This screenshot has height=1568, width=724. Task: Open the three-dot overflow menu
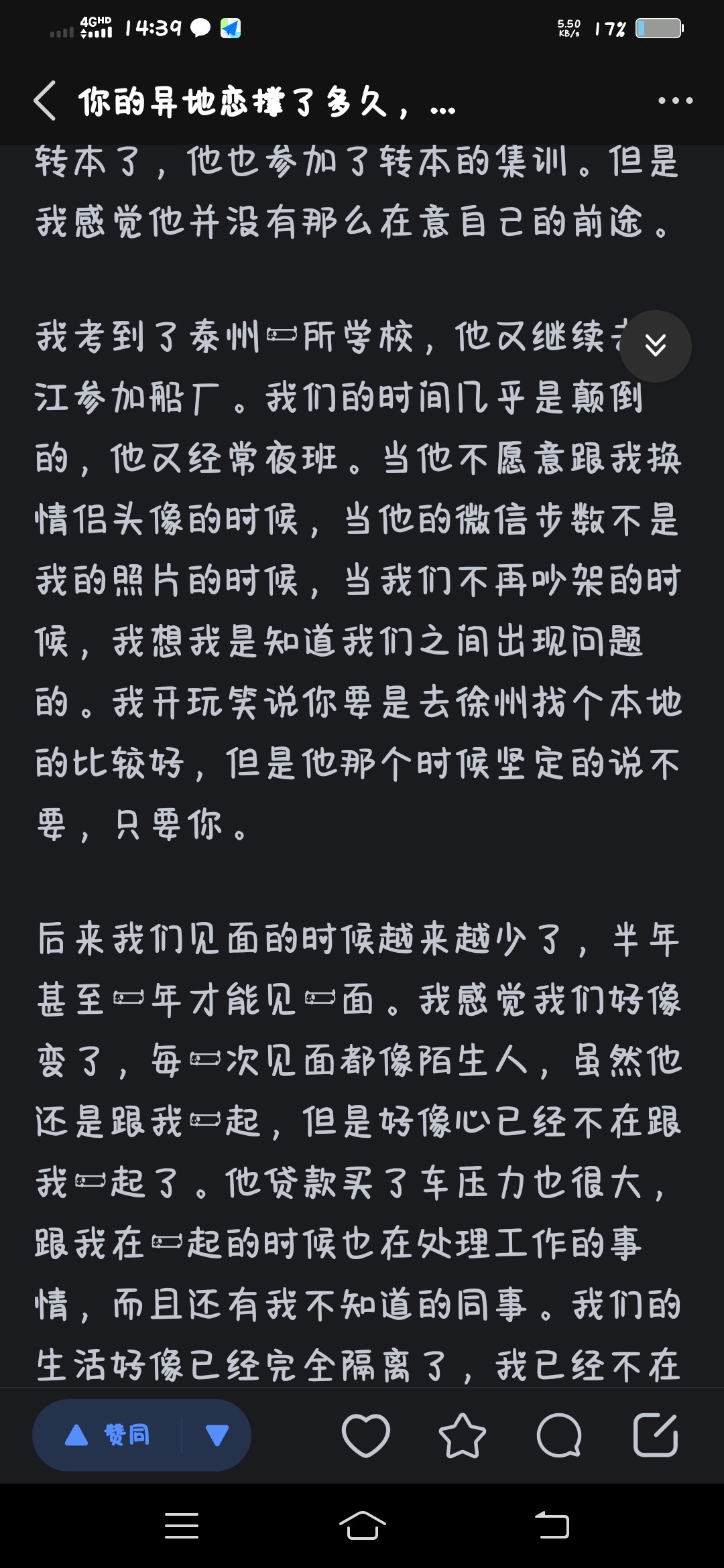675,101
